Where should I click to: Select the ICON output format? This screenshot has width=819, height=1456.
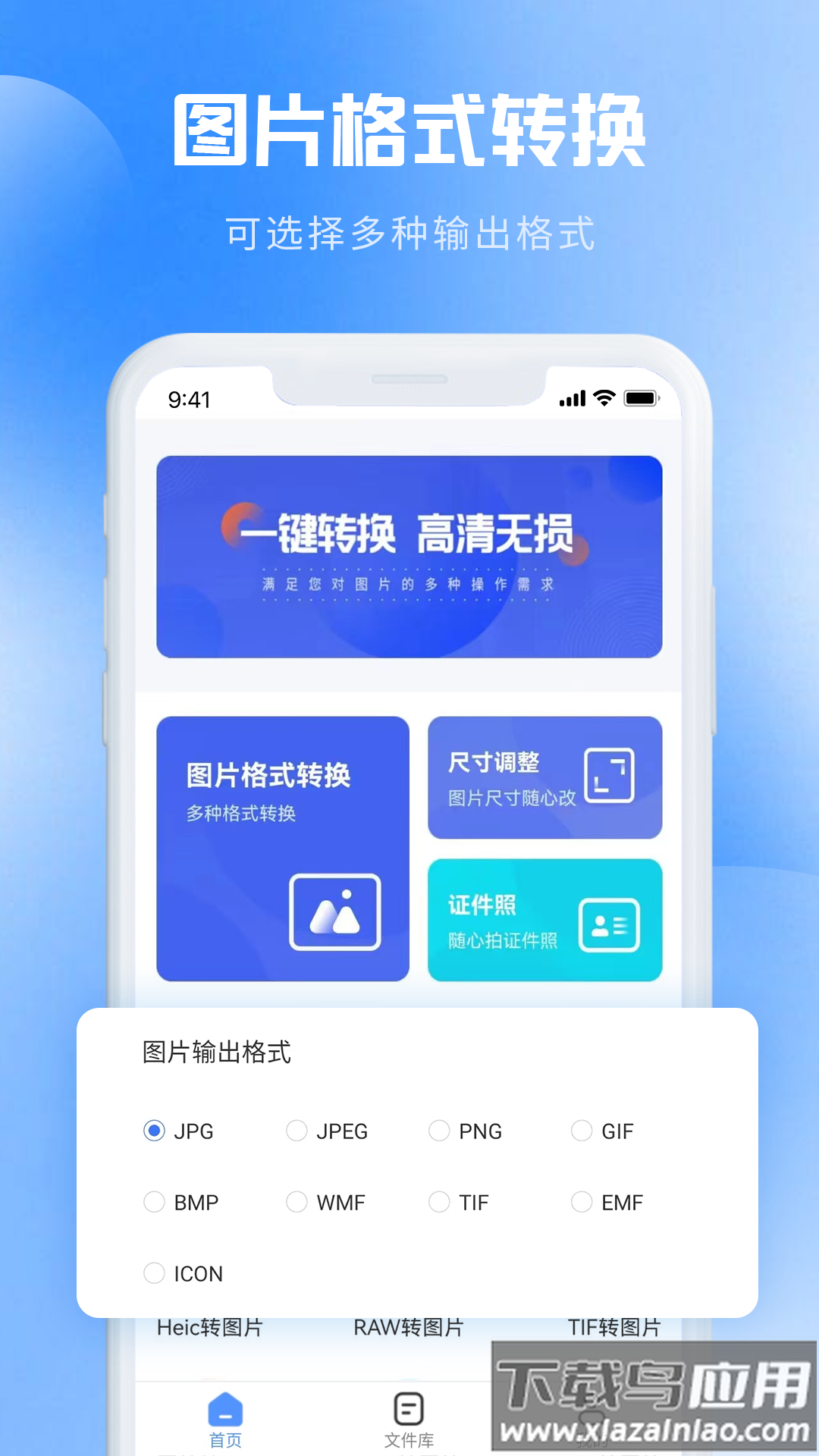[x=154, y=1273]
